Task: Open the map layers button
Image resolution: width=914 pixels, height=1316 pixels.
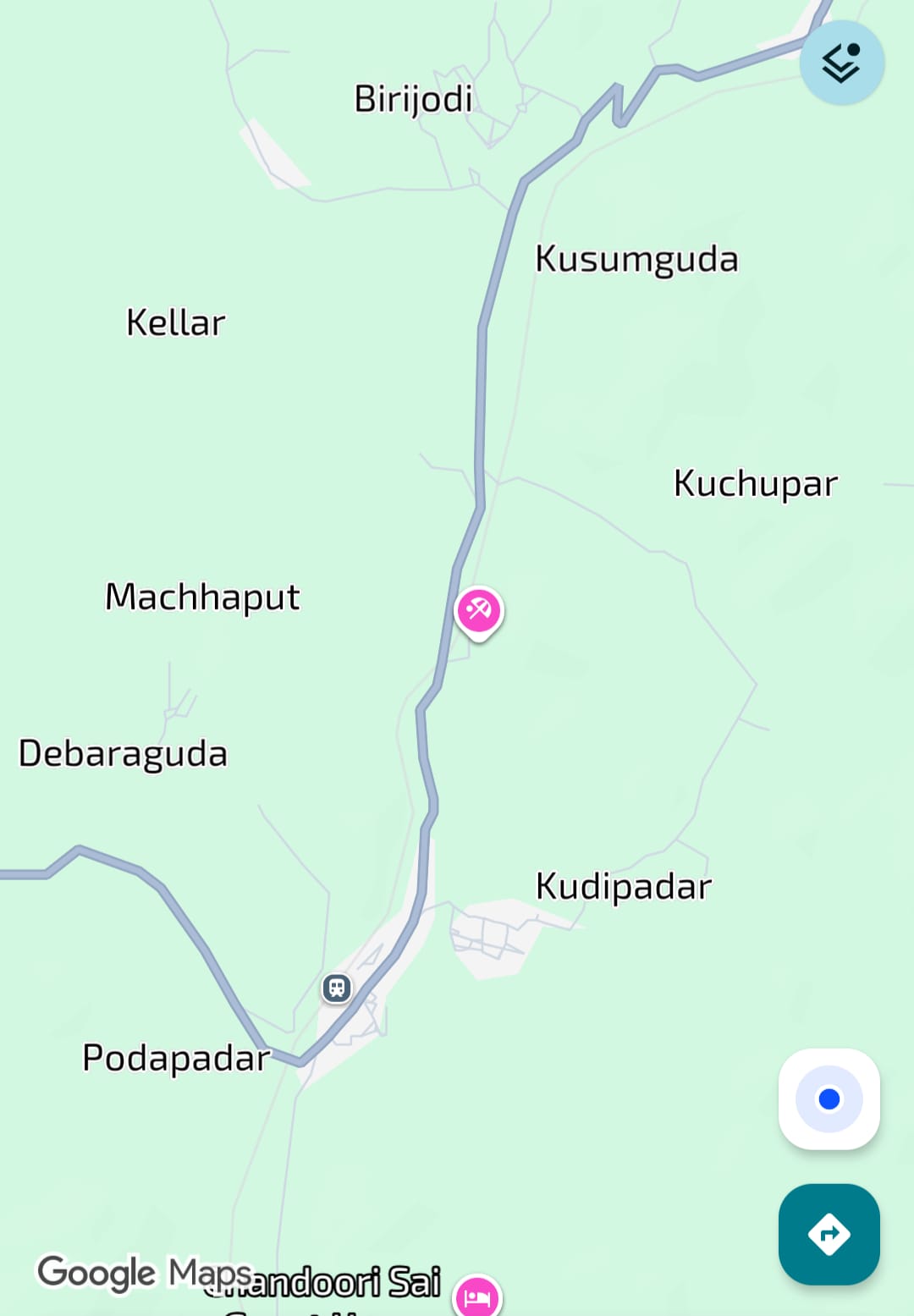Action: [x=841, y=63]
